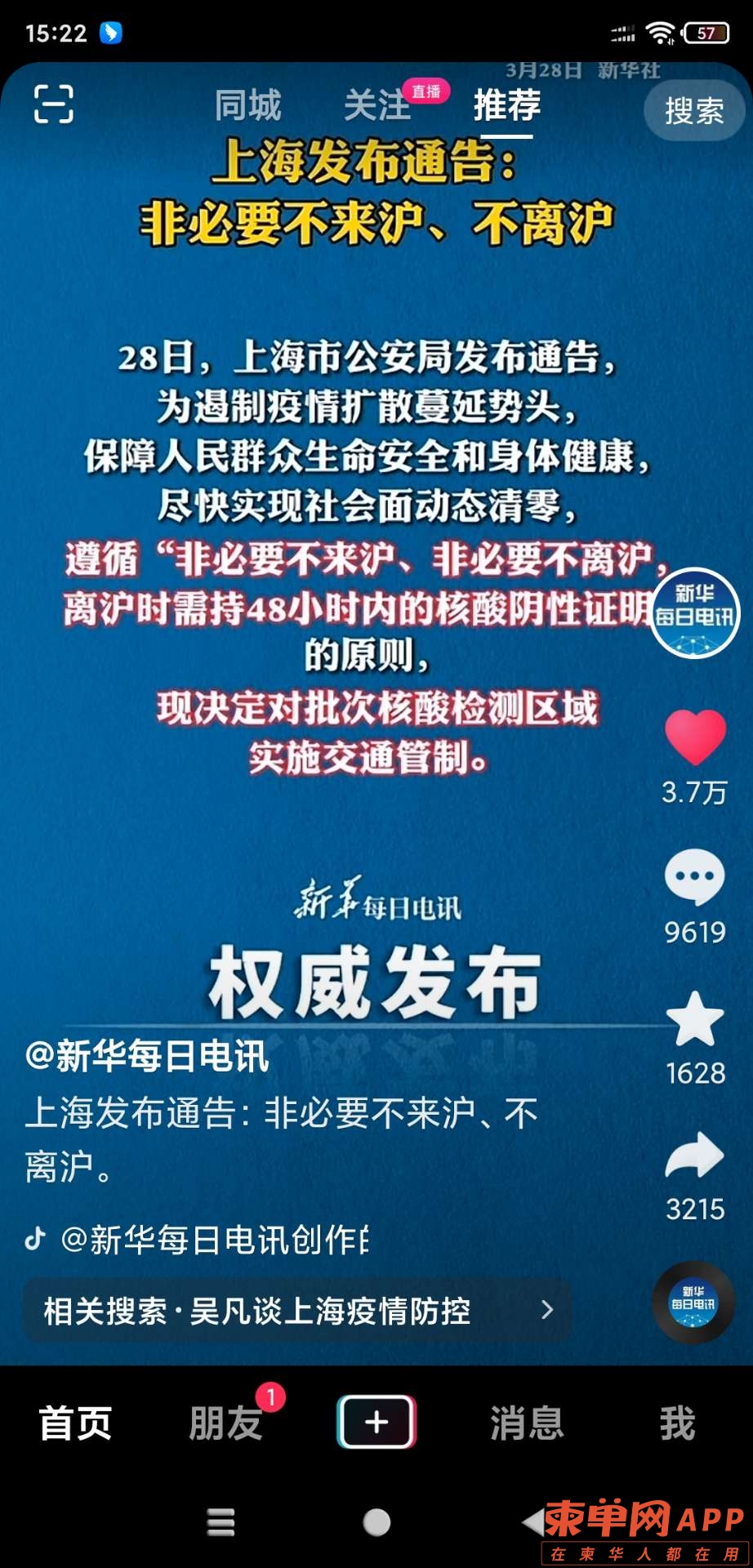Viewport: 753px width, 1568px height.
Task: Like this video with the heart
Action: (695, 737)
